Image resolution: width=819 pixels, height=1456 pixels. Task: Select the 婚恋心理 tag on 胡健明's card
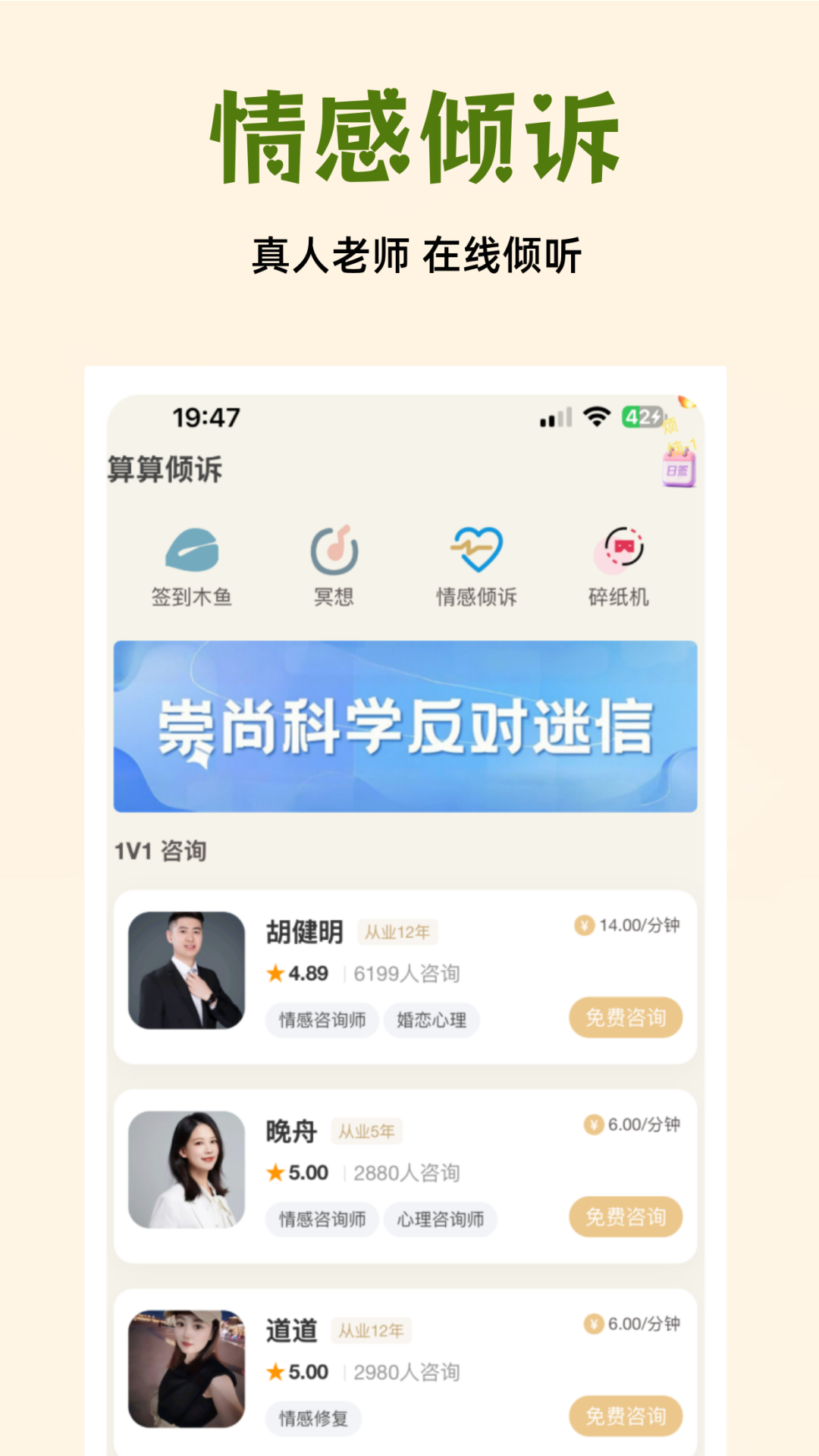click(x=431, y=1021)
